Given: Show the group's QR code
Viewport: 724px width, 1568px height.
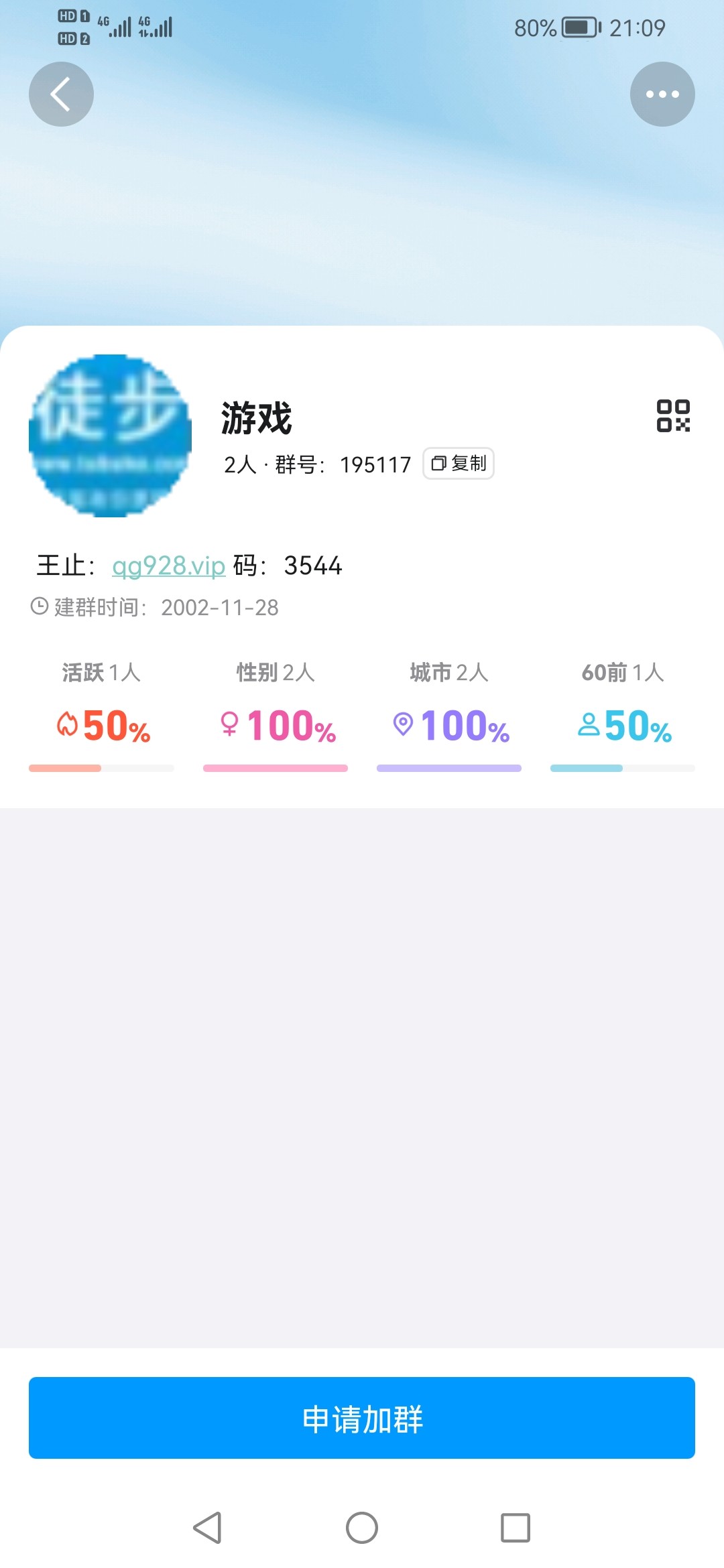Looking at the screenshot, I should click(673, 416).
